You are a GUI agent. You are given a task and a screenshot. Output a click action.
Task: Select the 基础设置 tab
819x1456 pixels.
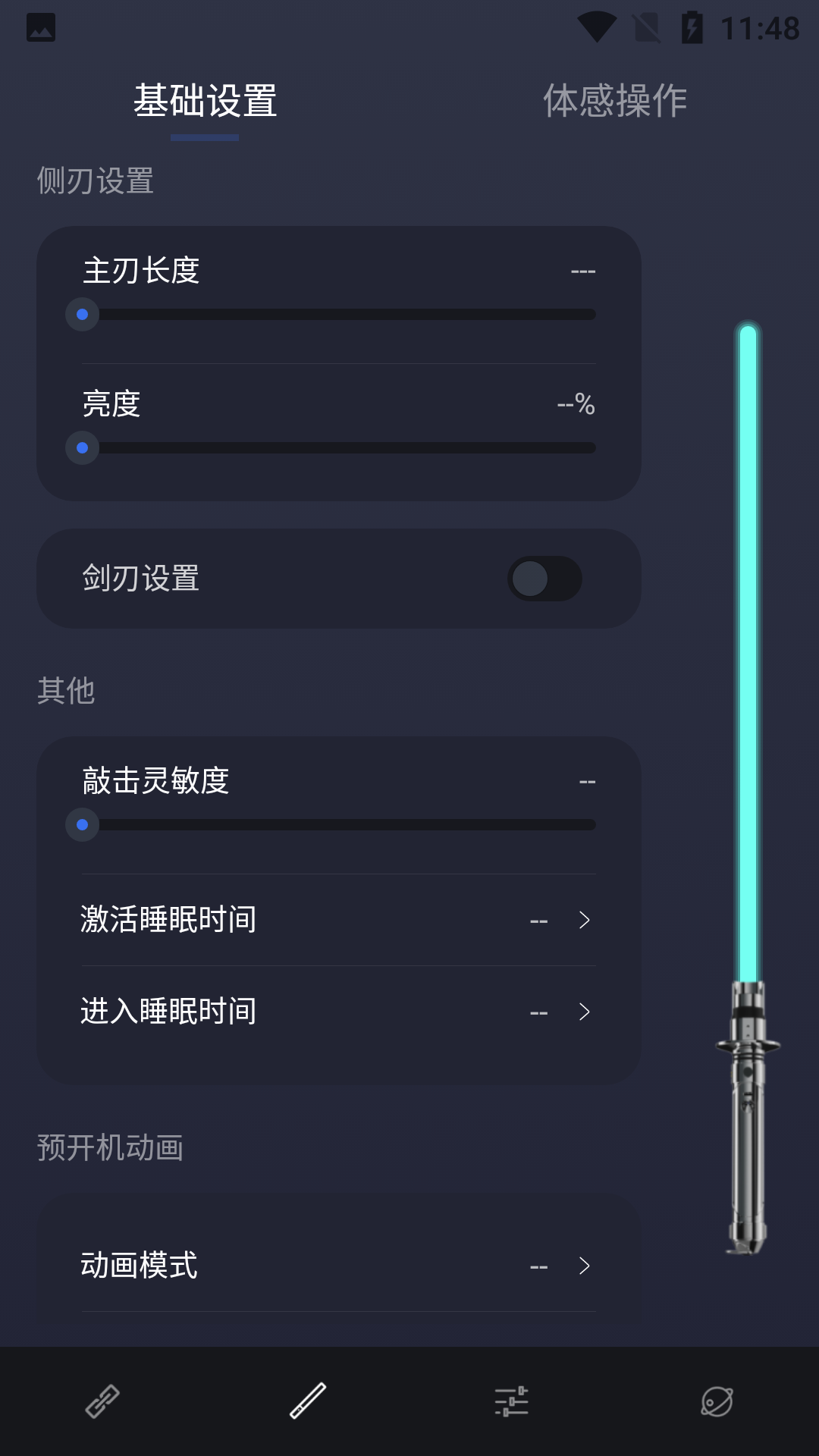(x=205, y=101)
